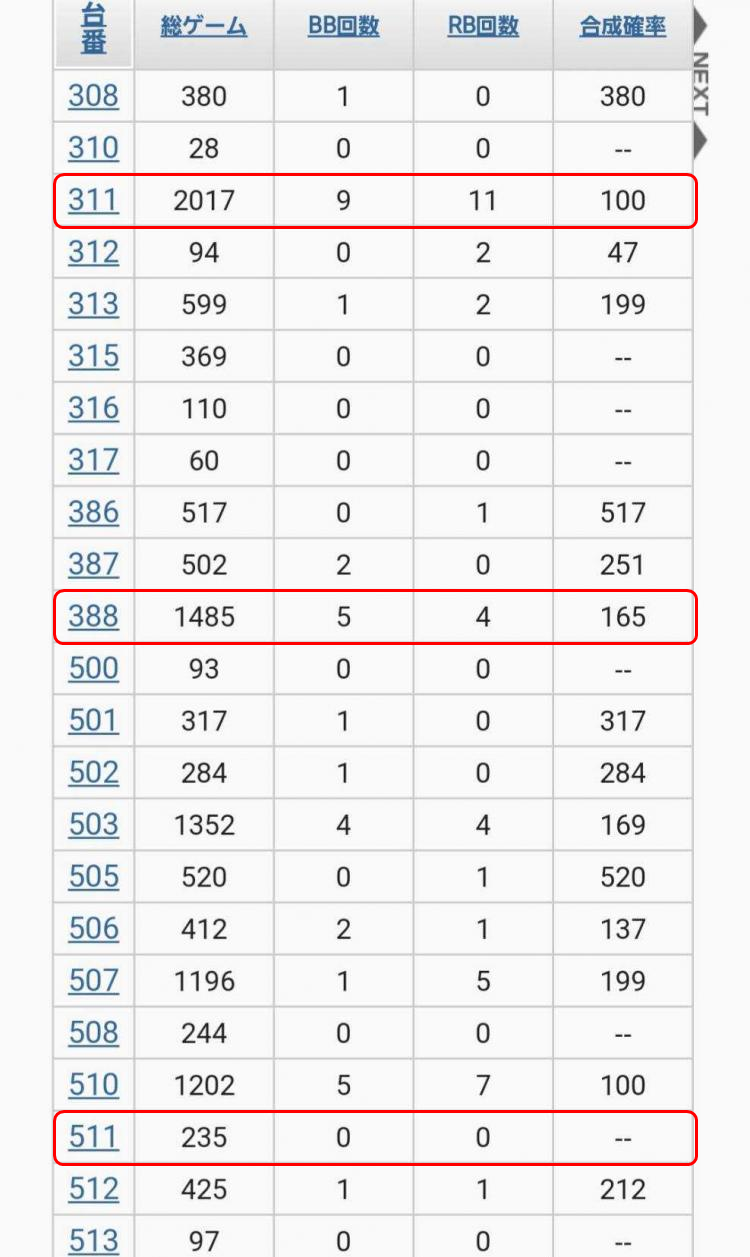
Task: Open machine number 503 details
Action: (x=93, y=824)
